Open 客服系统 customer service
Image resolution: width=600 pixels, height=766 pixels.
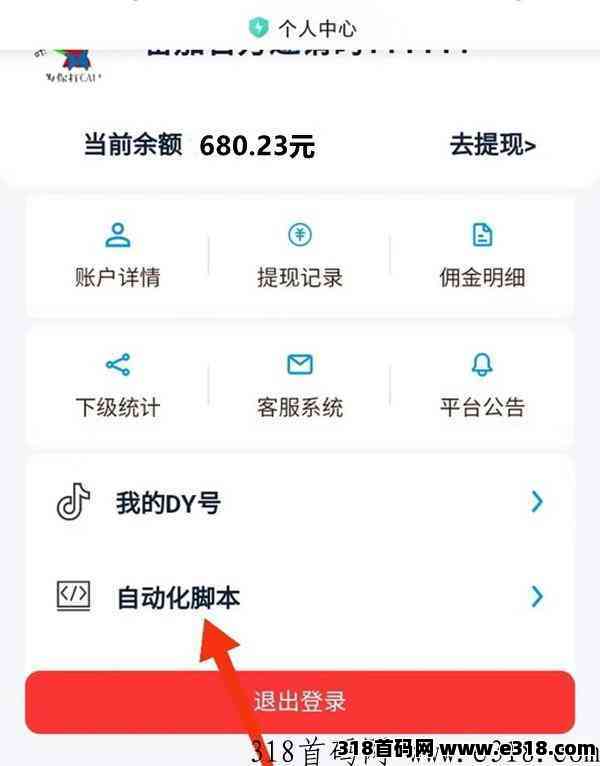point(300,386)
